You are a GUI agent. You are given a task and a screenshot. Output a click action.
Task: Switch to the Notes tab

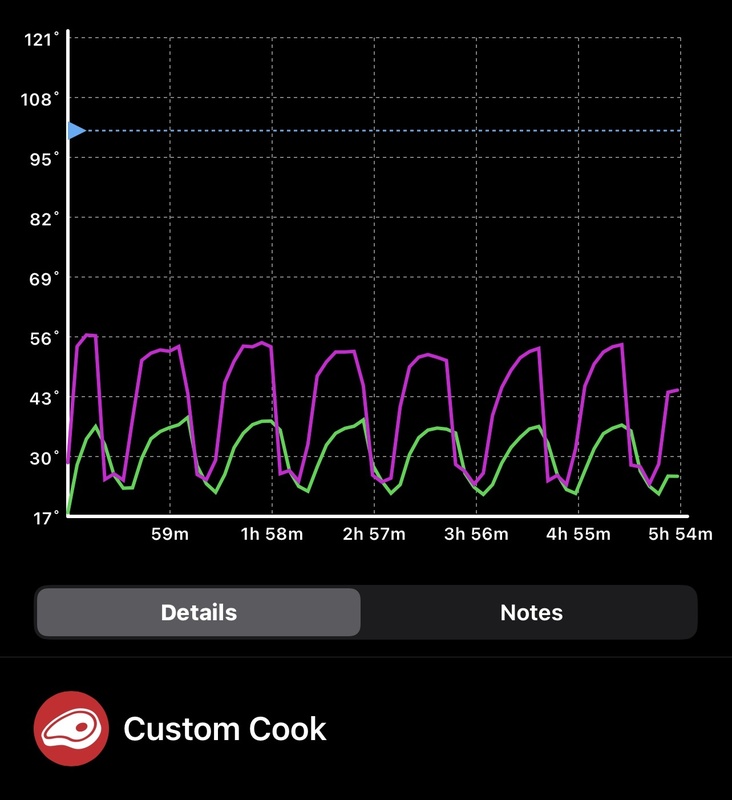[530, 612]
